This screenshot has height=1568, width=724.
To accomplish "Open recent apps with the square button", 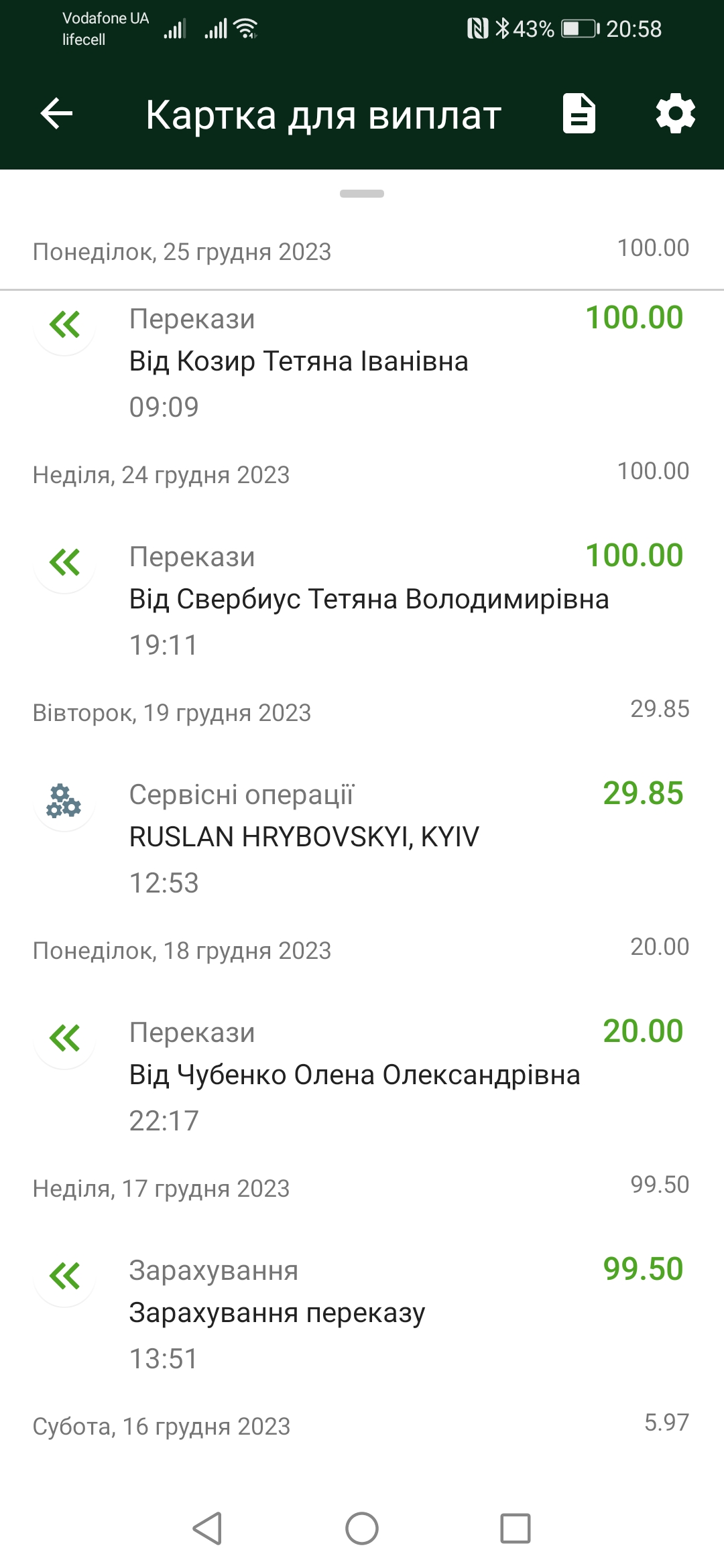I will pos(516,1528).
